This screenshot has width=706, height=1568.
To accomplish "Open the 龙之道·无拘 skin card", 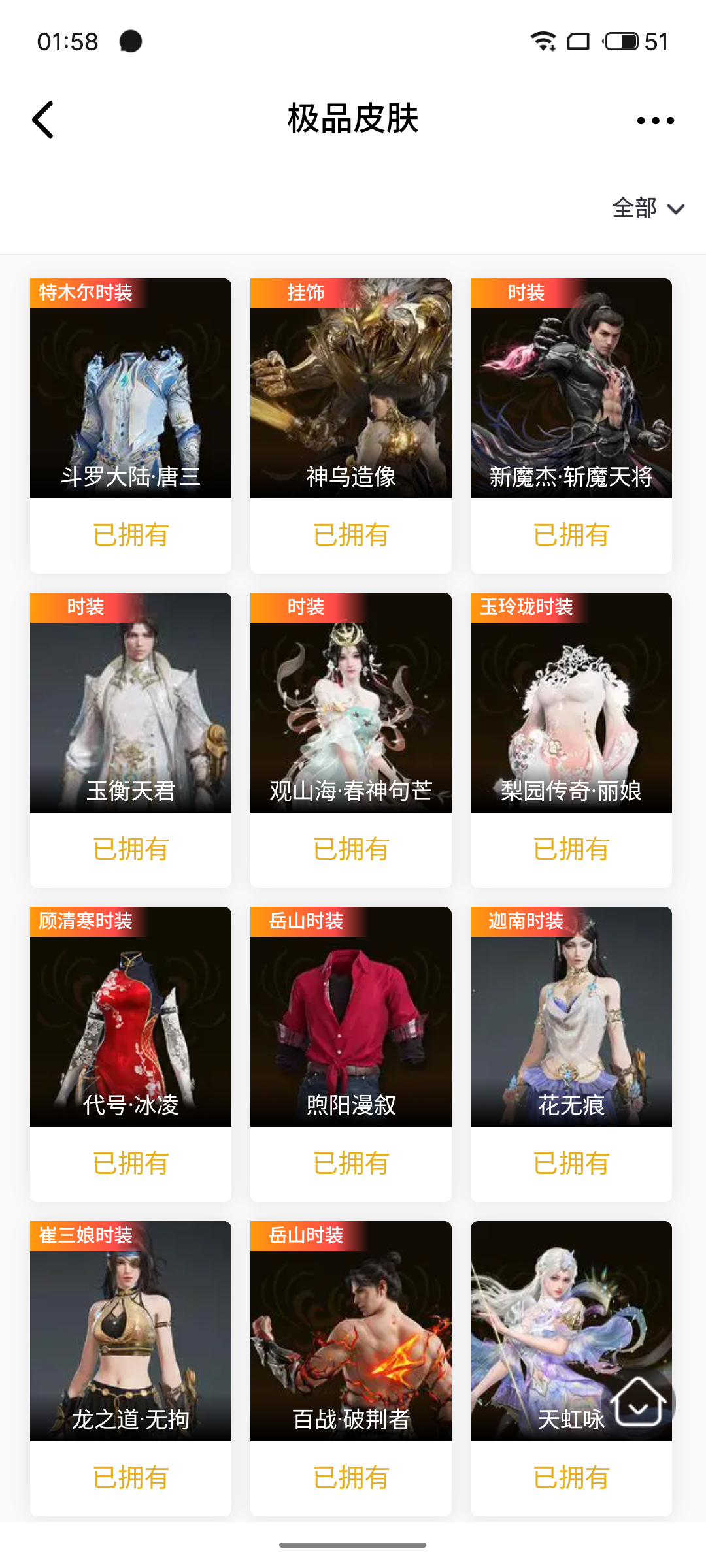I will click(131, 1331).
